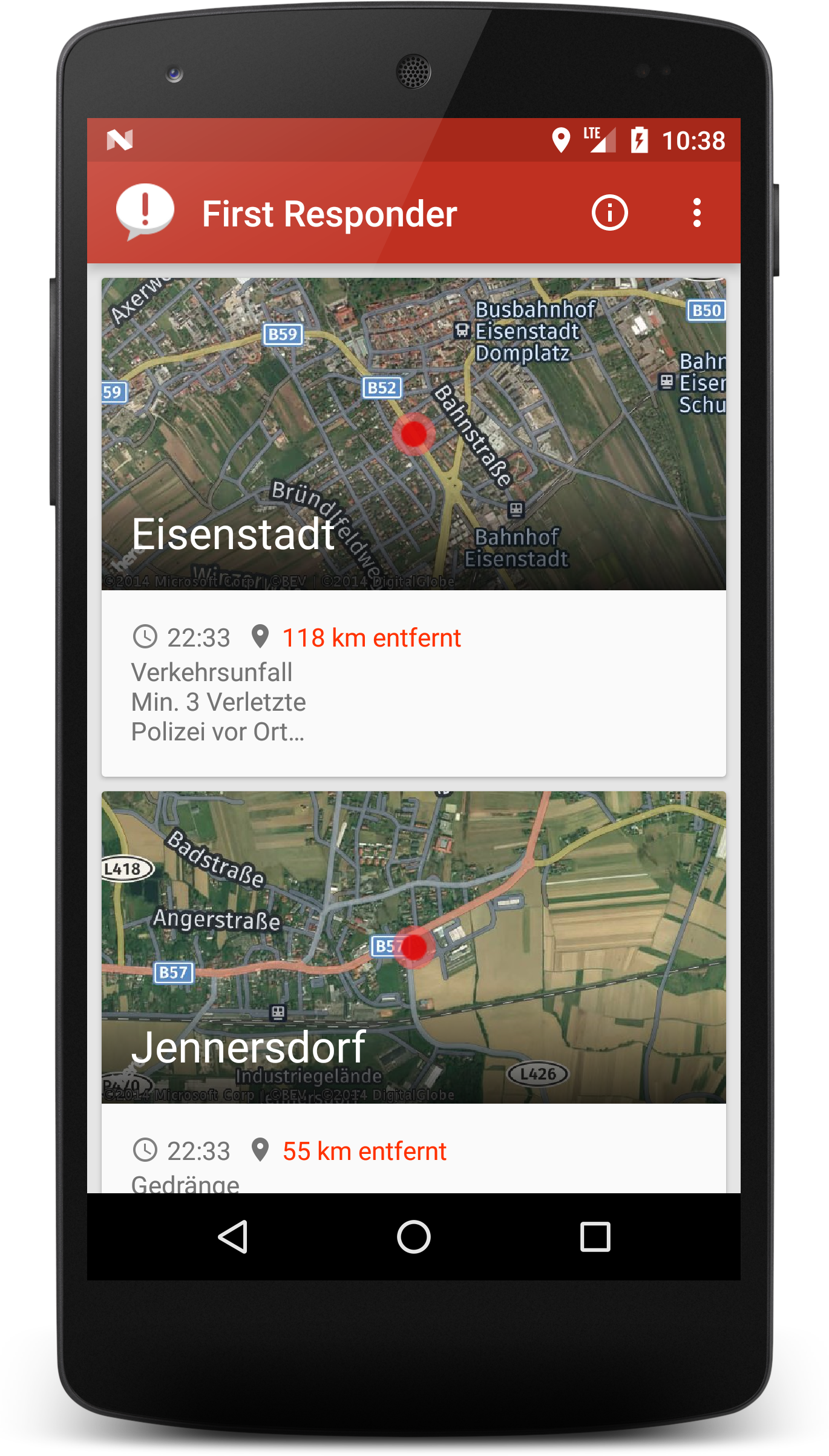829x1456 pixels.
Task: Open the Eisenstadt incident card
Action: coord(413,527)
